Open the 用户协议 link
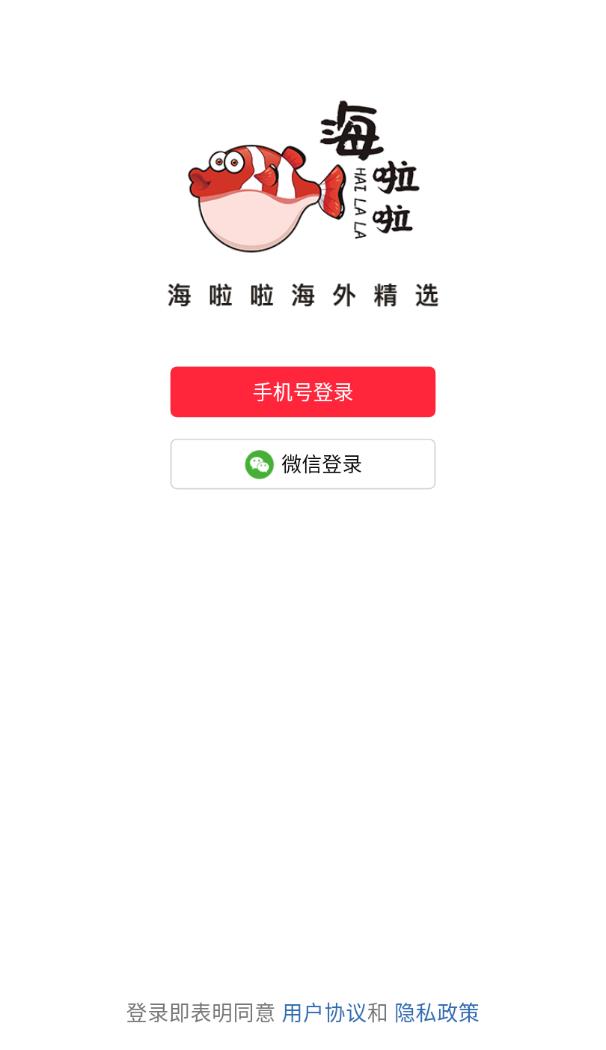Viewport: 606px width, 1050px height. pyautogui.click(x=323, y=1013)
